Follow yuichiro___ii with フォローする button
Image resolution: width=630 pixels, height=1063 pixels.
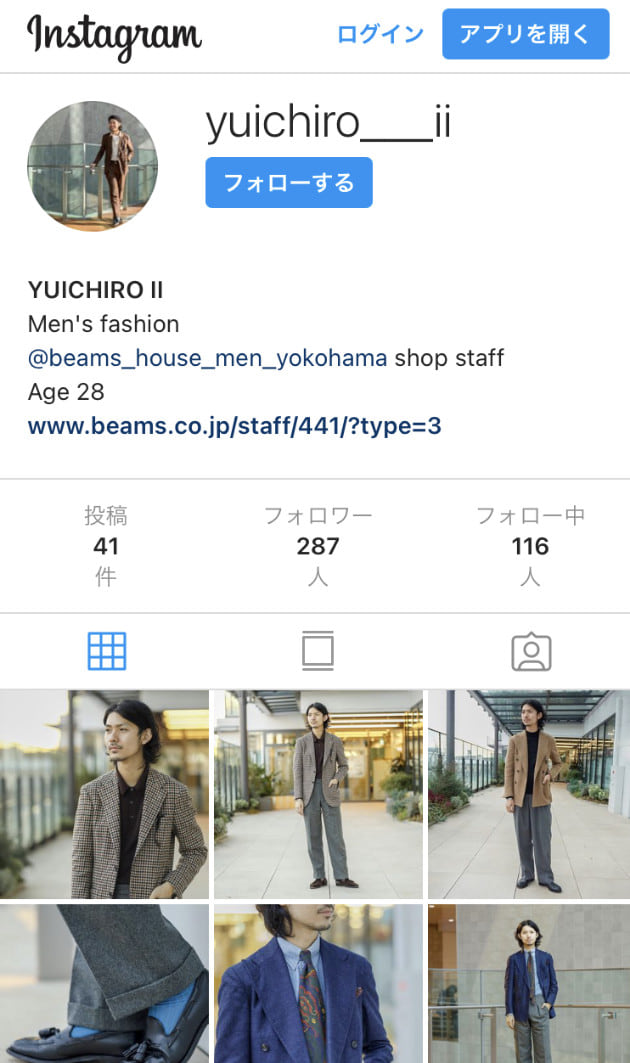288,183
